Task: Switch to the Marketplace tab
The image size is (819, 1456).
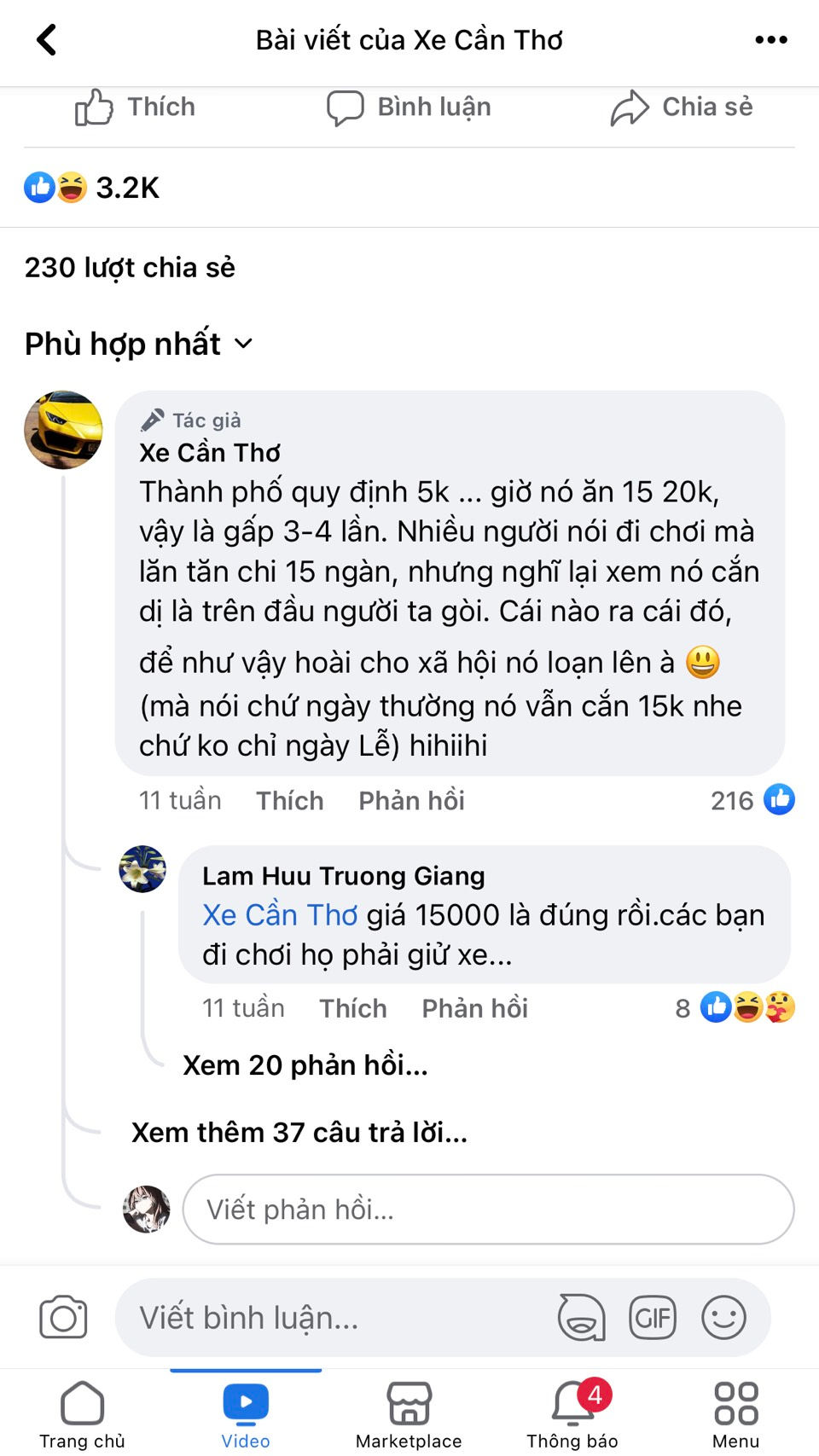Action: (409, 1415)
